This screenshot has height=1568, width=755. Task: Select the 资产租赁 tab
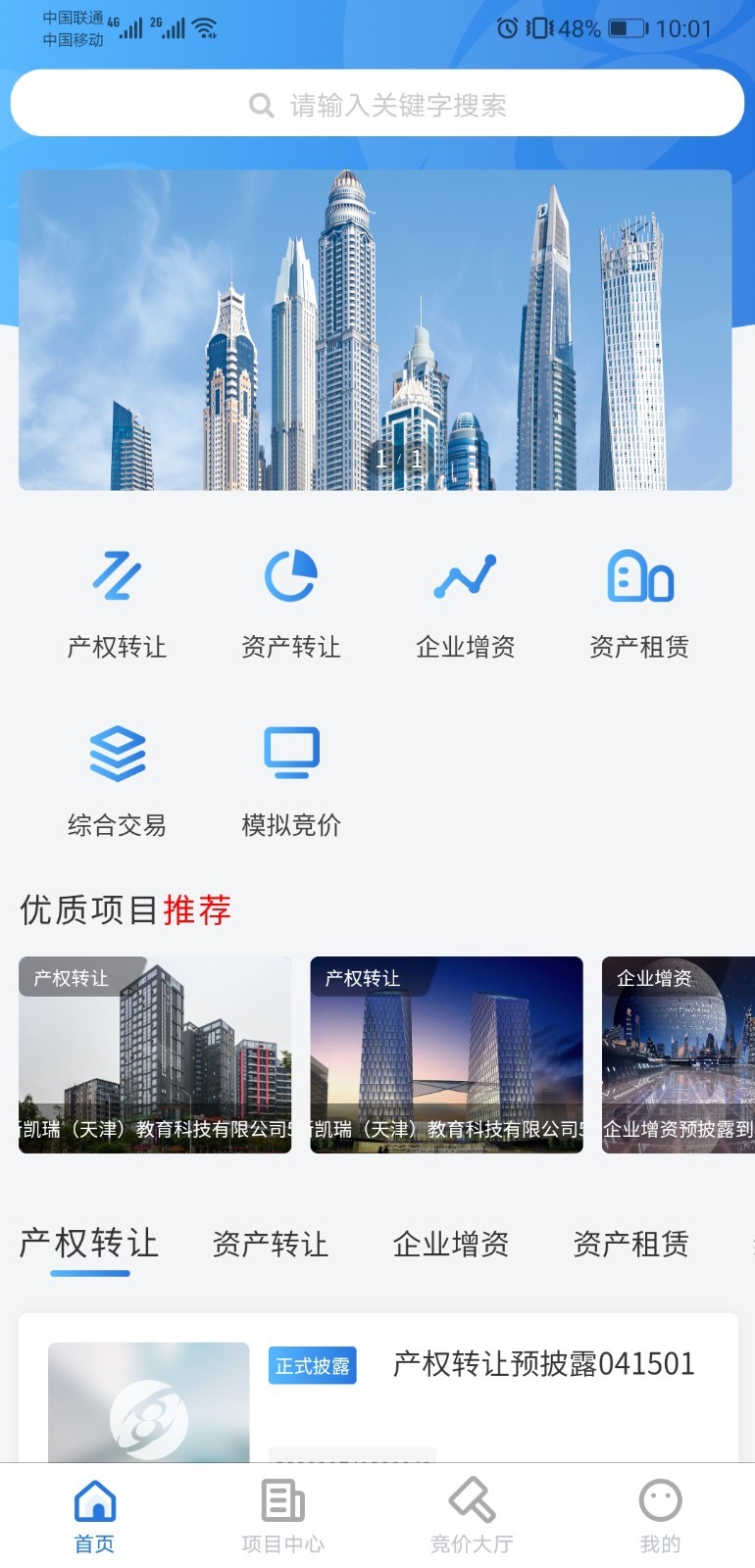(x=631, y=1245)
